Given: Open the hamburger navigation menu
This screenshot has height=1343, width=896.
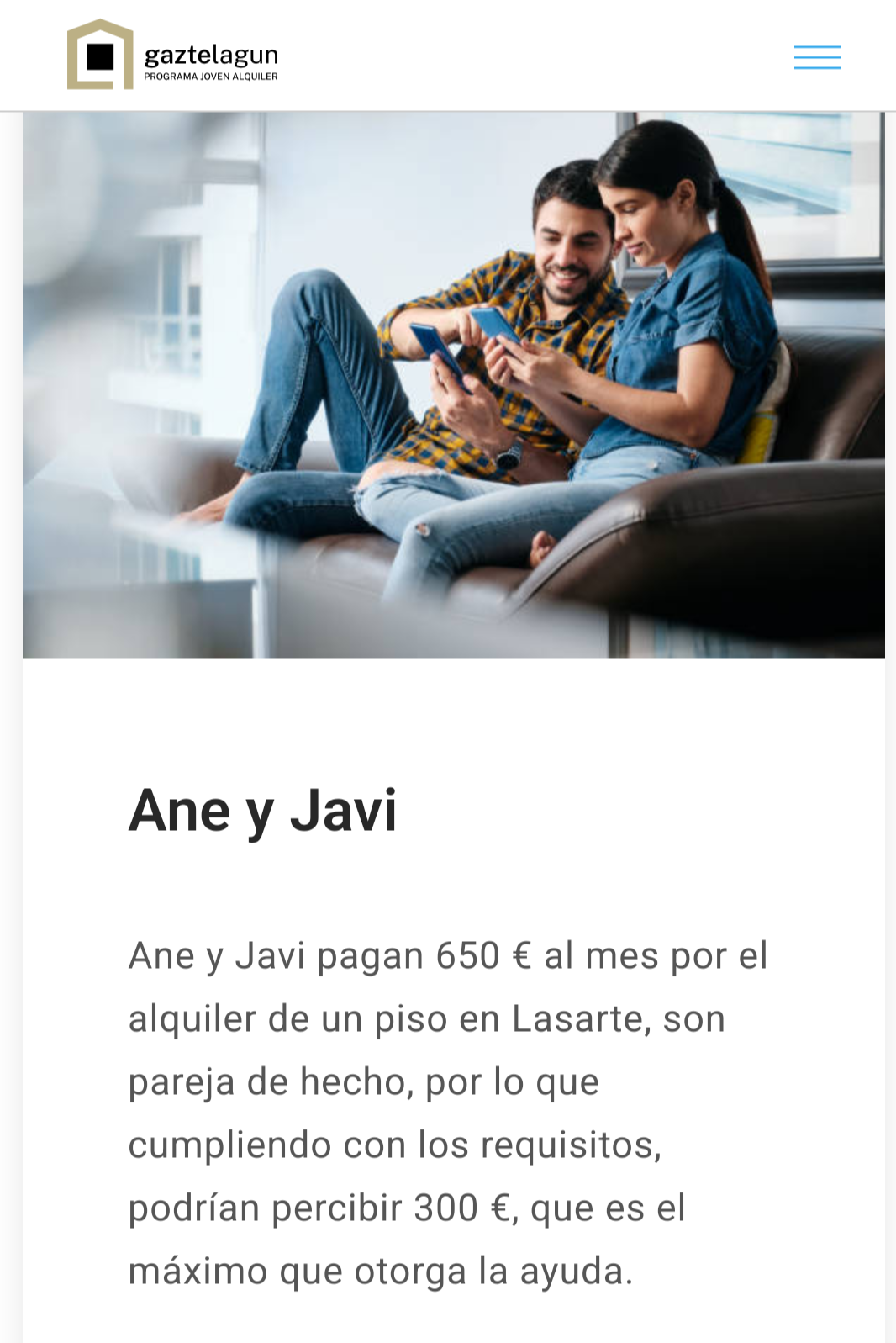Looking at the screenshot, I should click(817, 57).
